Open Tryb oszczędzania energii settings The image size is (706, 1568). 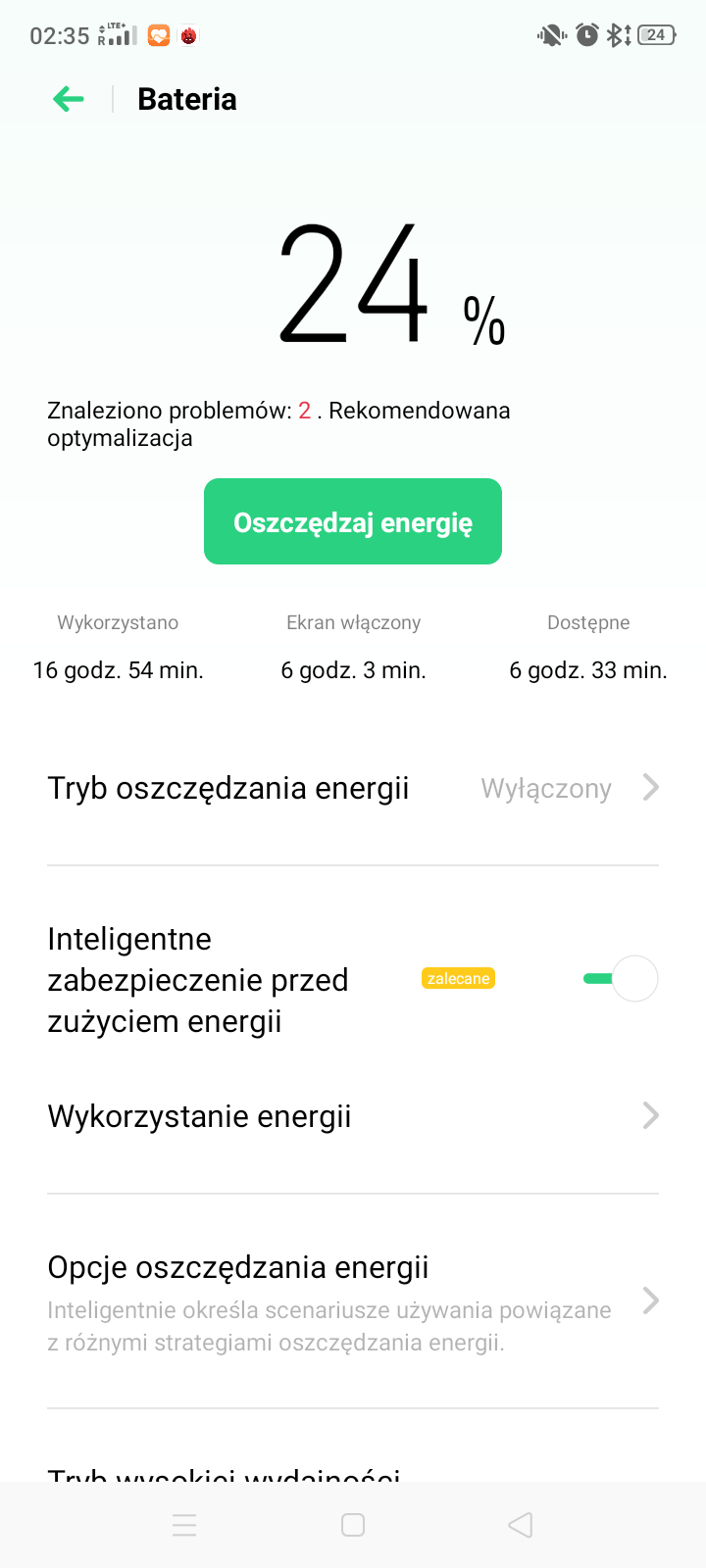[353, 788]
